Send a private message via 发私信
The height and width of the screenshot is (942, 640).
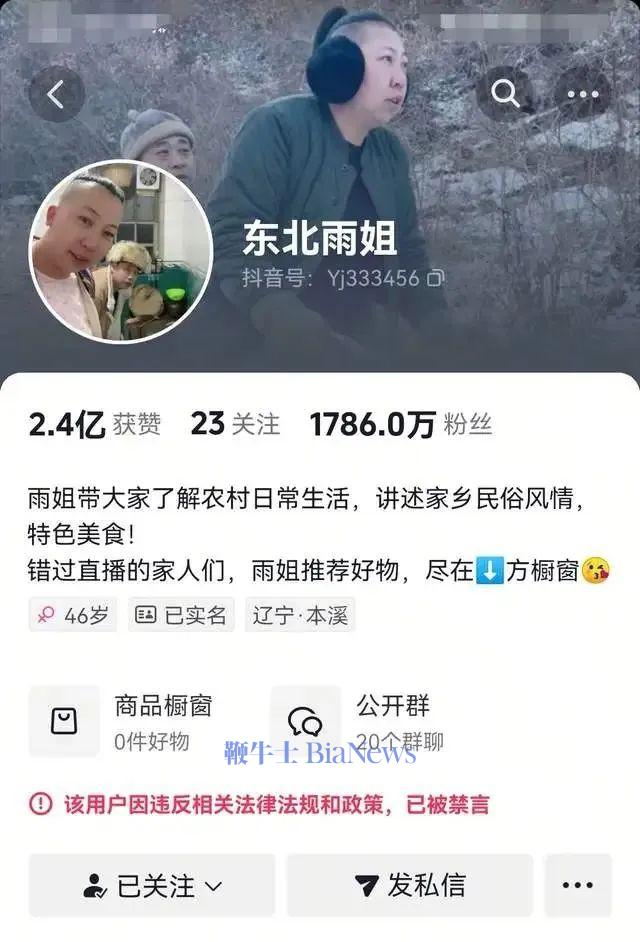410,885
